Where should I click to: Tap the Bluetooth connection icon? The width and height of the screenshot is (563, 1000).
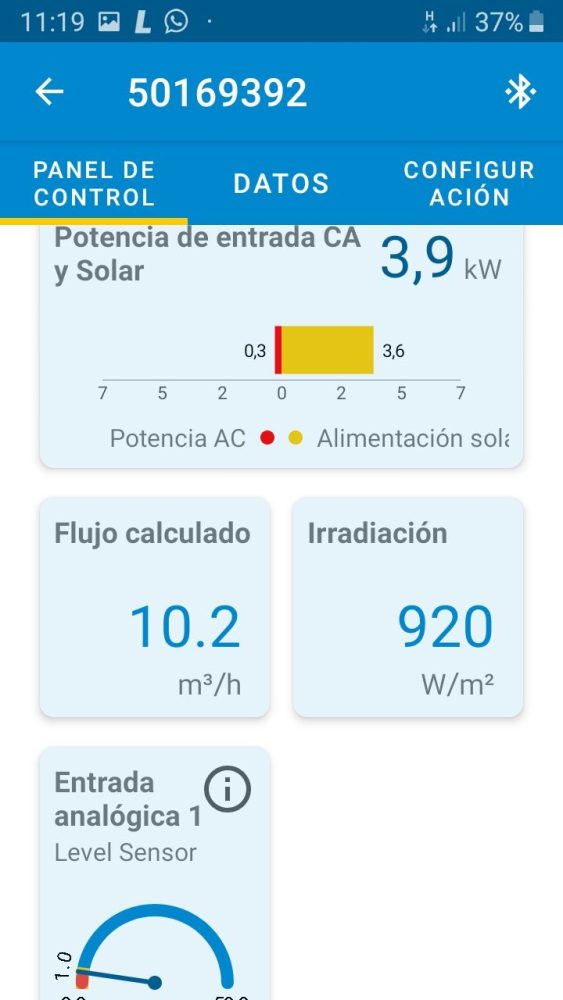520,92
